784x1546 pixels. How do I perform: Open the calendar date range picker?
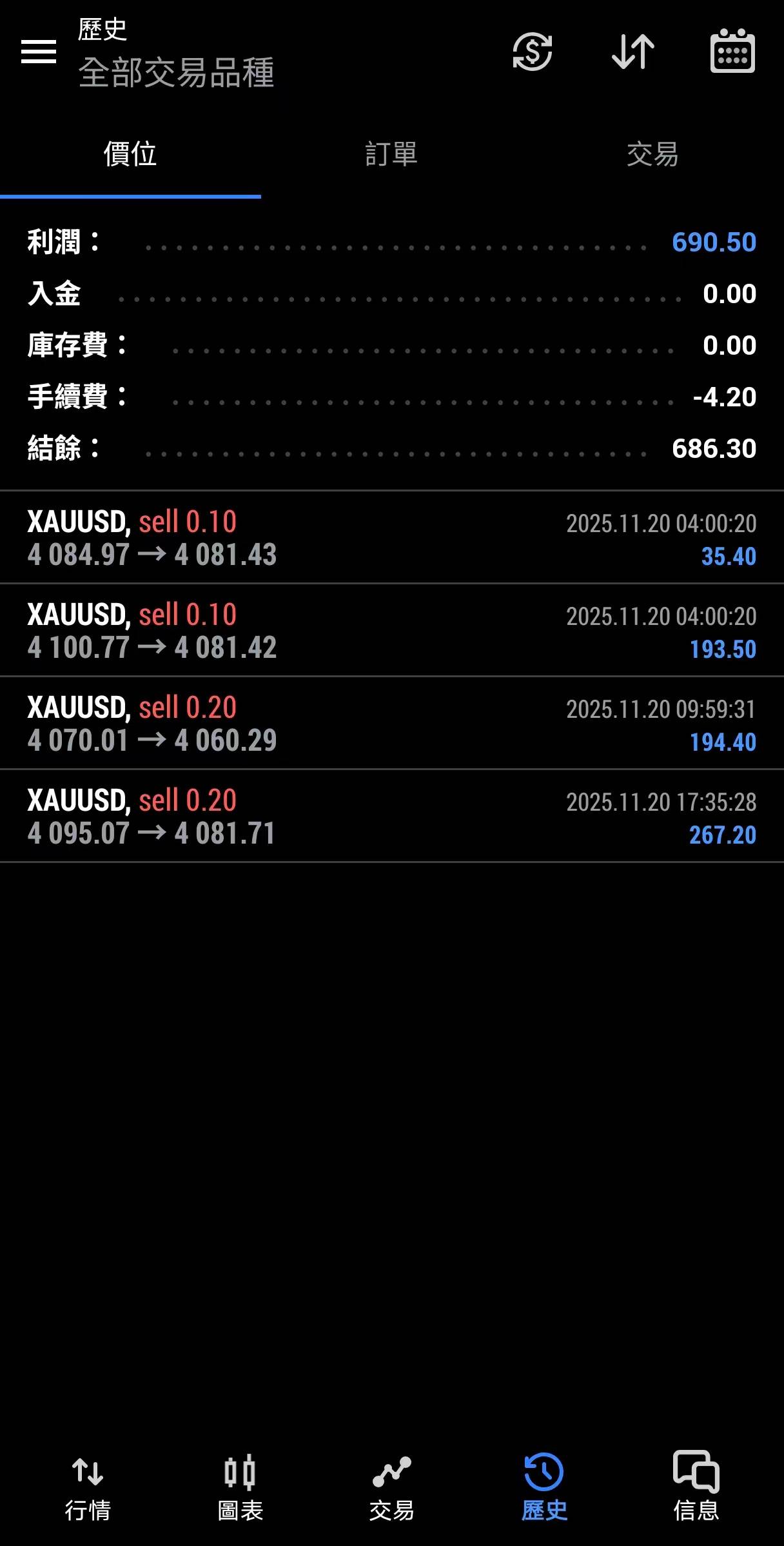732,52
